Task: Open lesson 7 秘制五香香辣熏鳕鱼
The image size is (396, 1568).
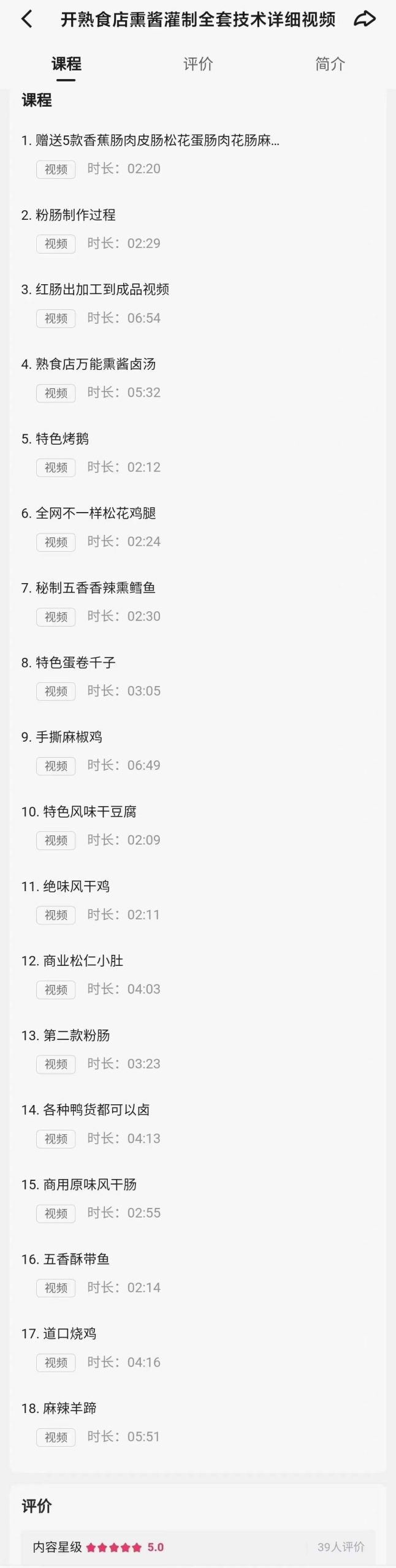Action: coord(89,588)
